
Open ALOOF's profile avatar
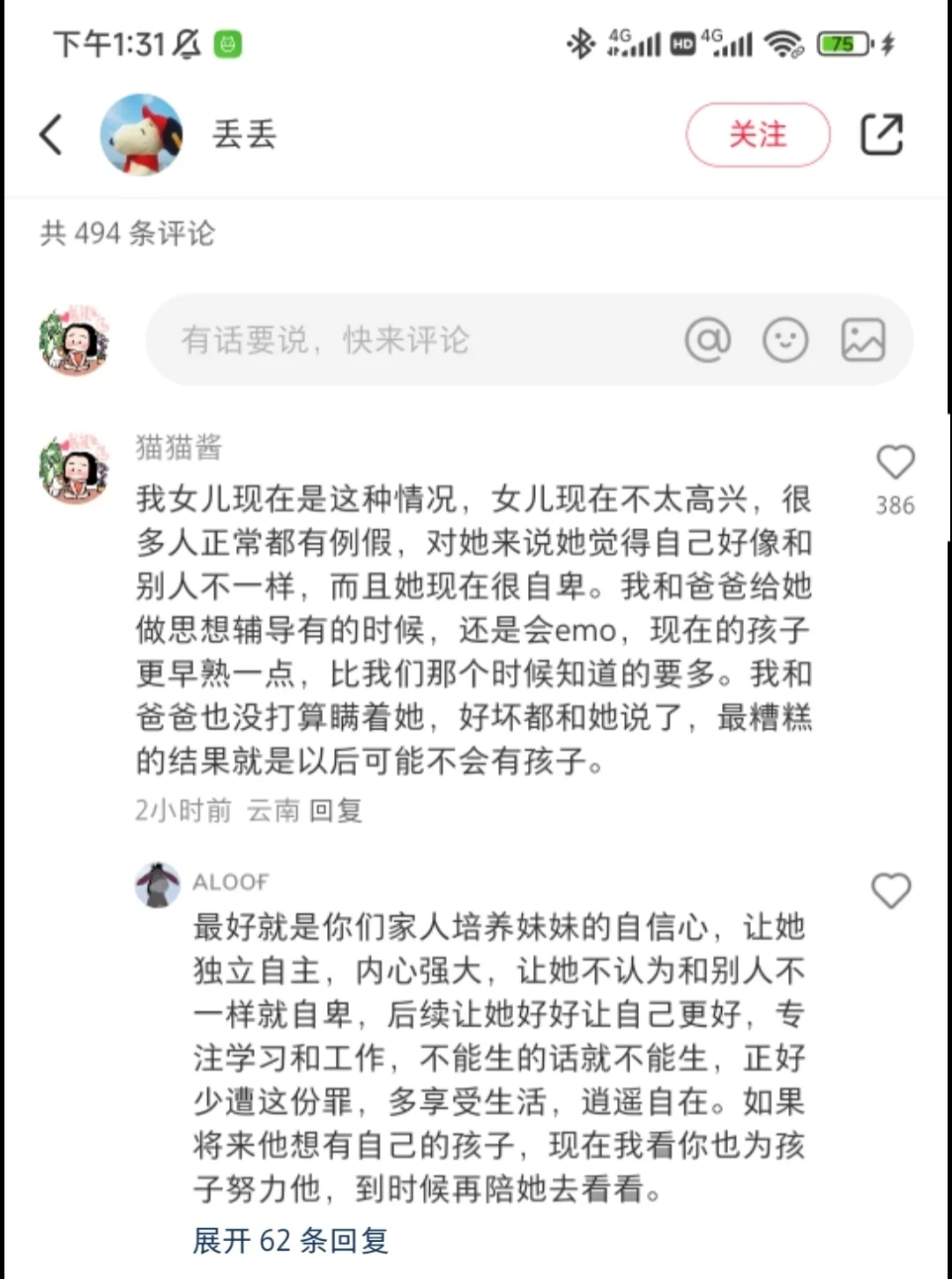pos(158,884)
